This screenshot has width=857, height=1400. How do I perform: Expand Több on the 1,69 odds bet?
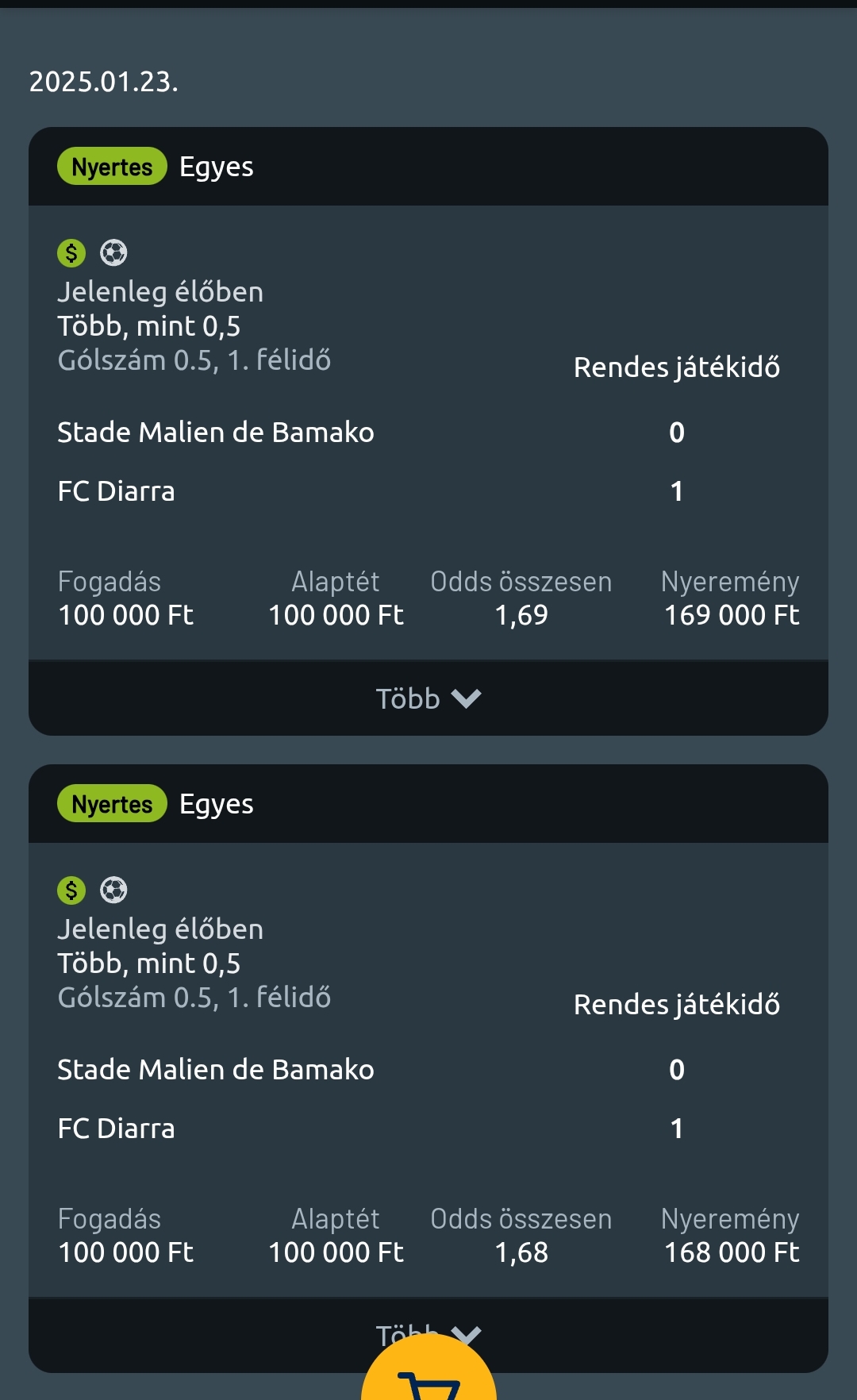click(x=428, y=698)
